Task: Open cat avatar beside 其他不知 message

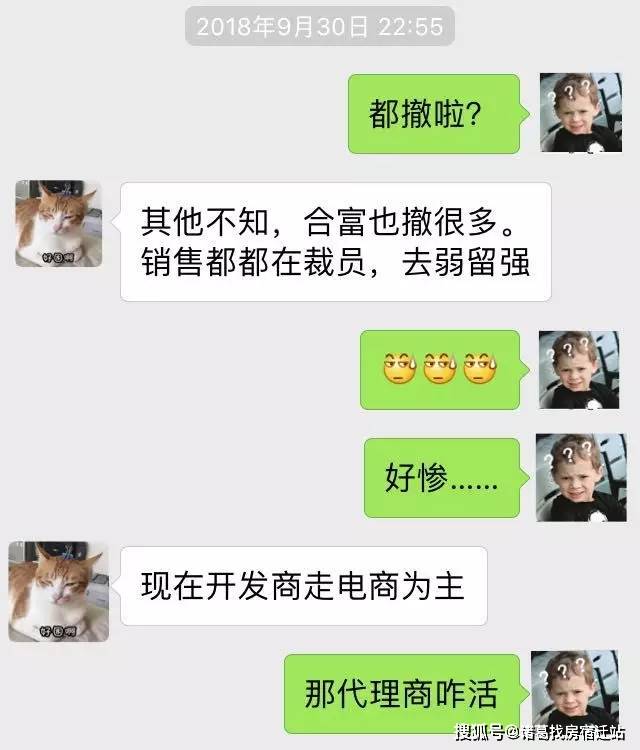Action: (58, 225)
